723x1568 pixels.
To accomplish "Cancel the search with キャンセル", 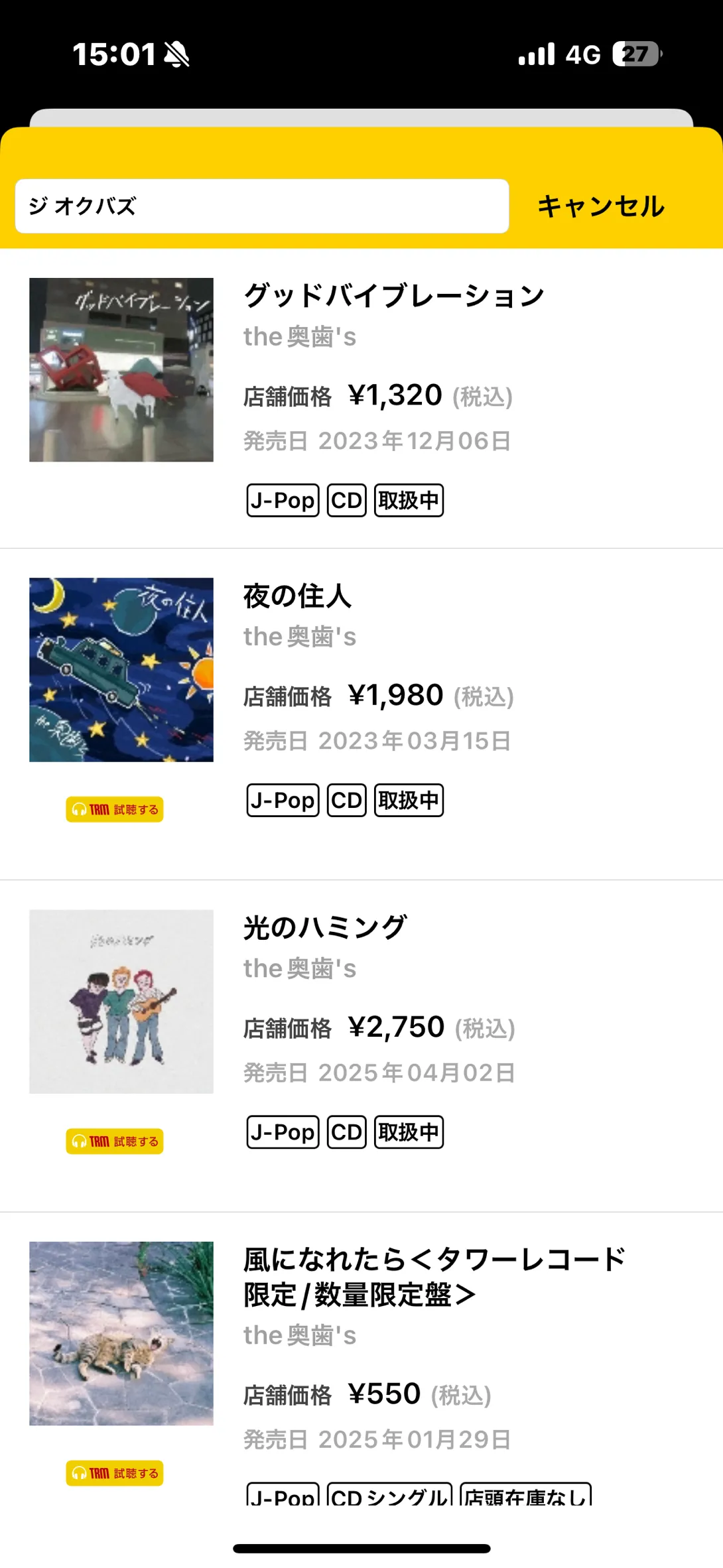I will pyautogui.click(x=600, y=206).
